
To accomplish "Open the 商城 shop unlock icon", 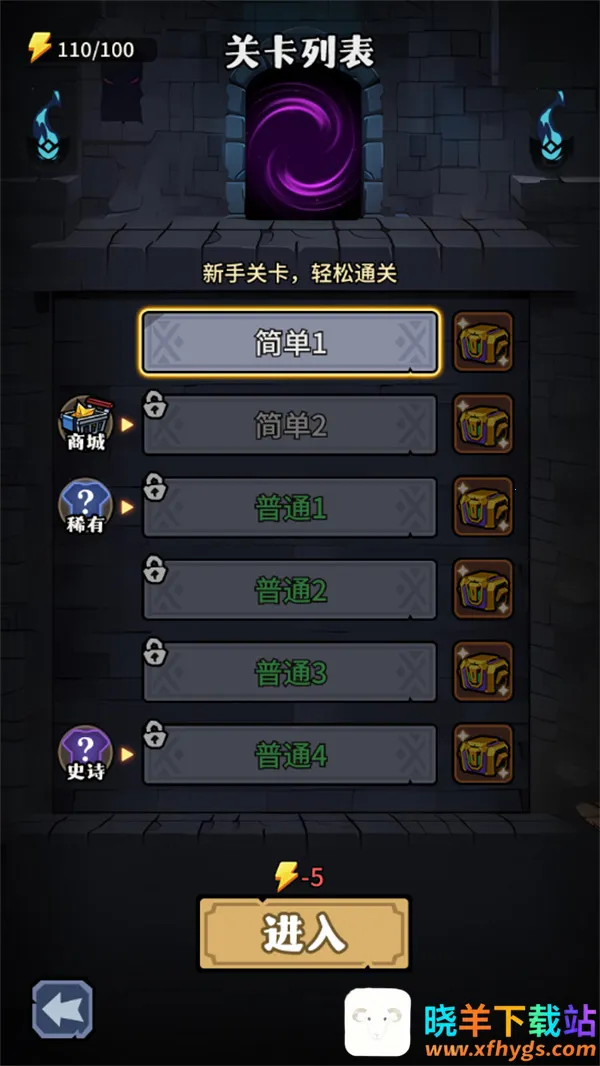I will [86, 423].
